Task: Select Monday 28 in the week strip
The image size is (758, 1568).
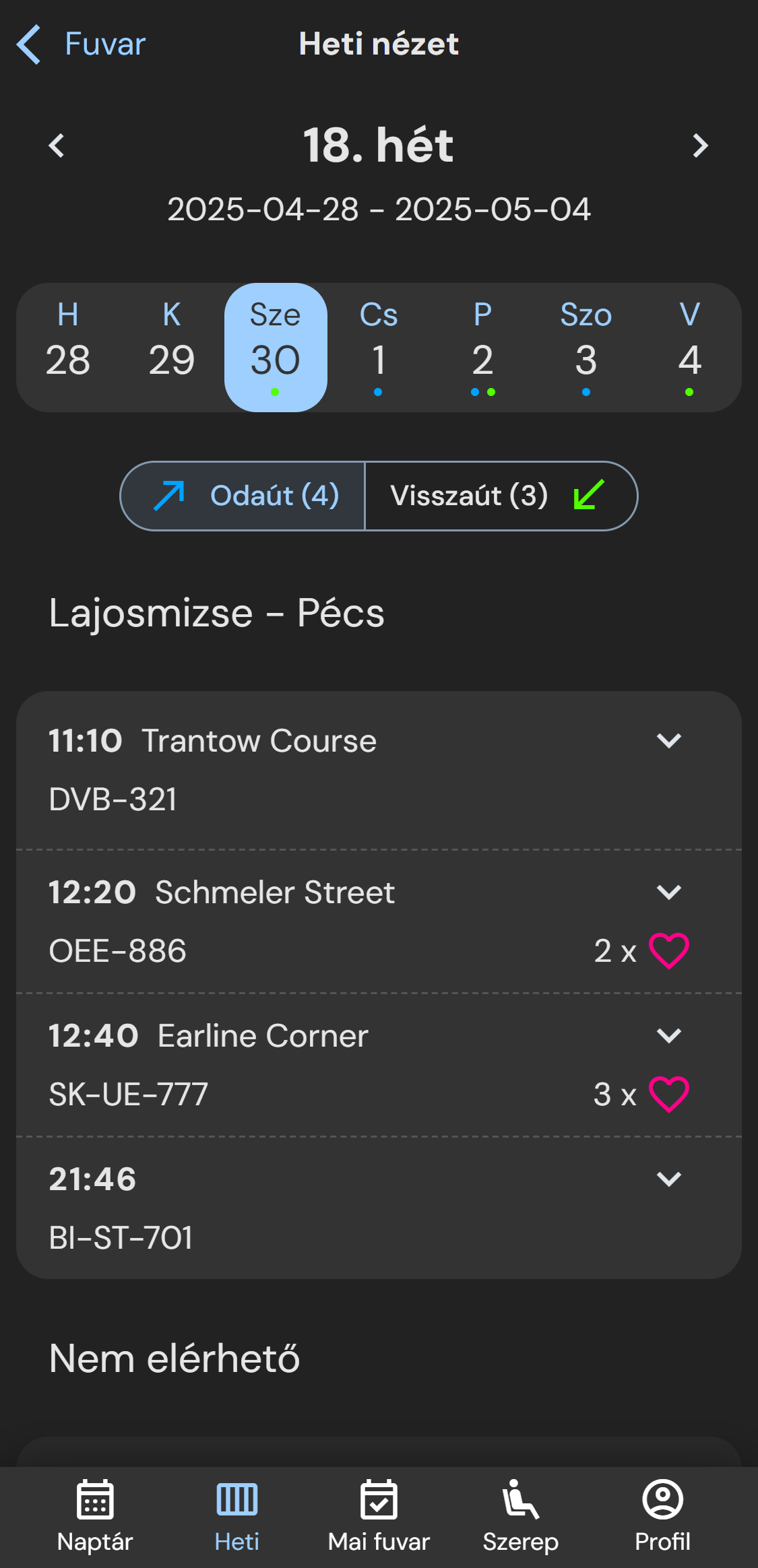Action: pyautogui.click(x=68, y=347)
